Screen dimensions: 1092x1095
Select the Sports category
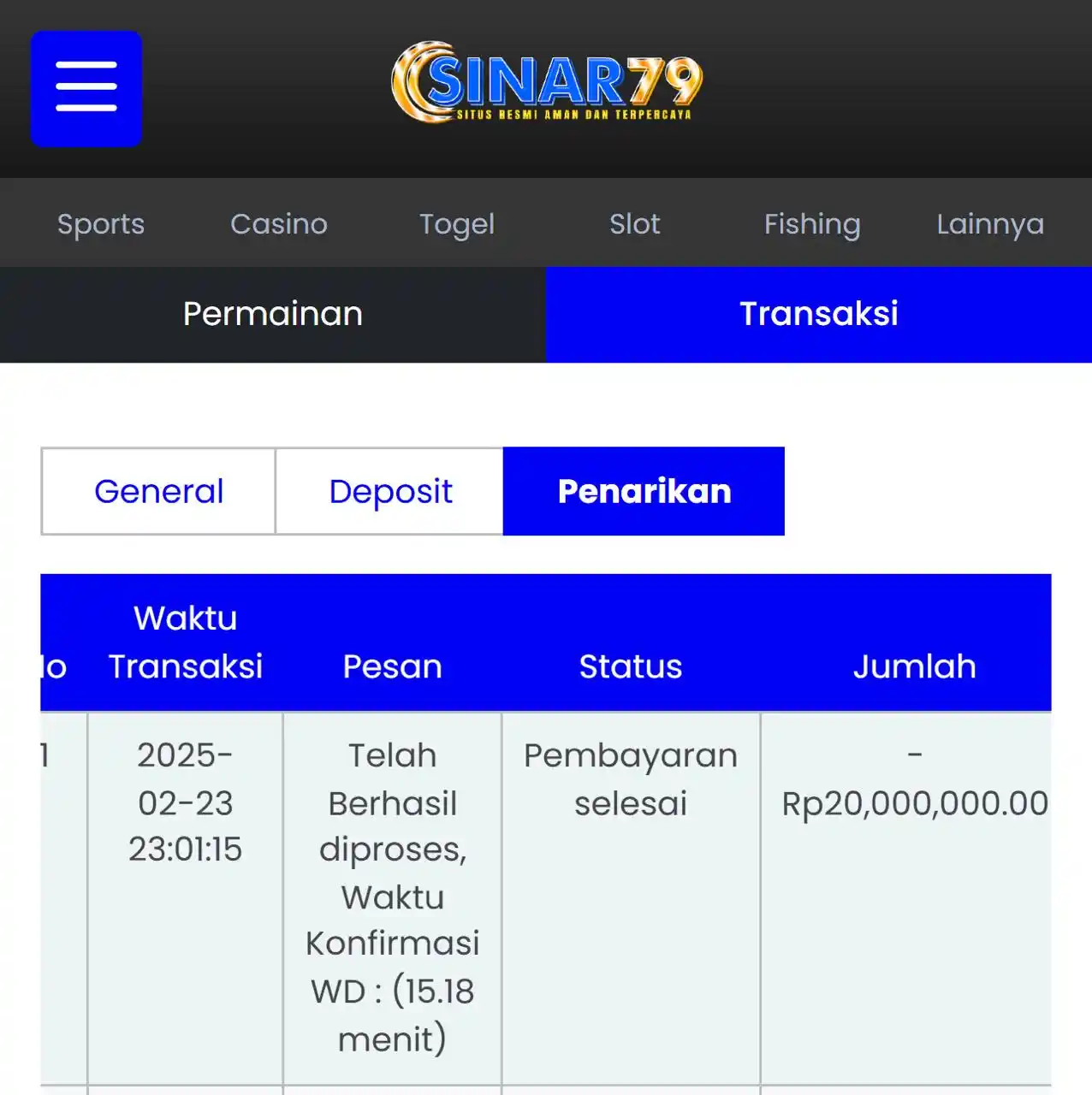tap(100, 224)
